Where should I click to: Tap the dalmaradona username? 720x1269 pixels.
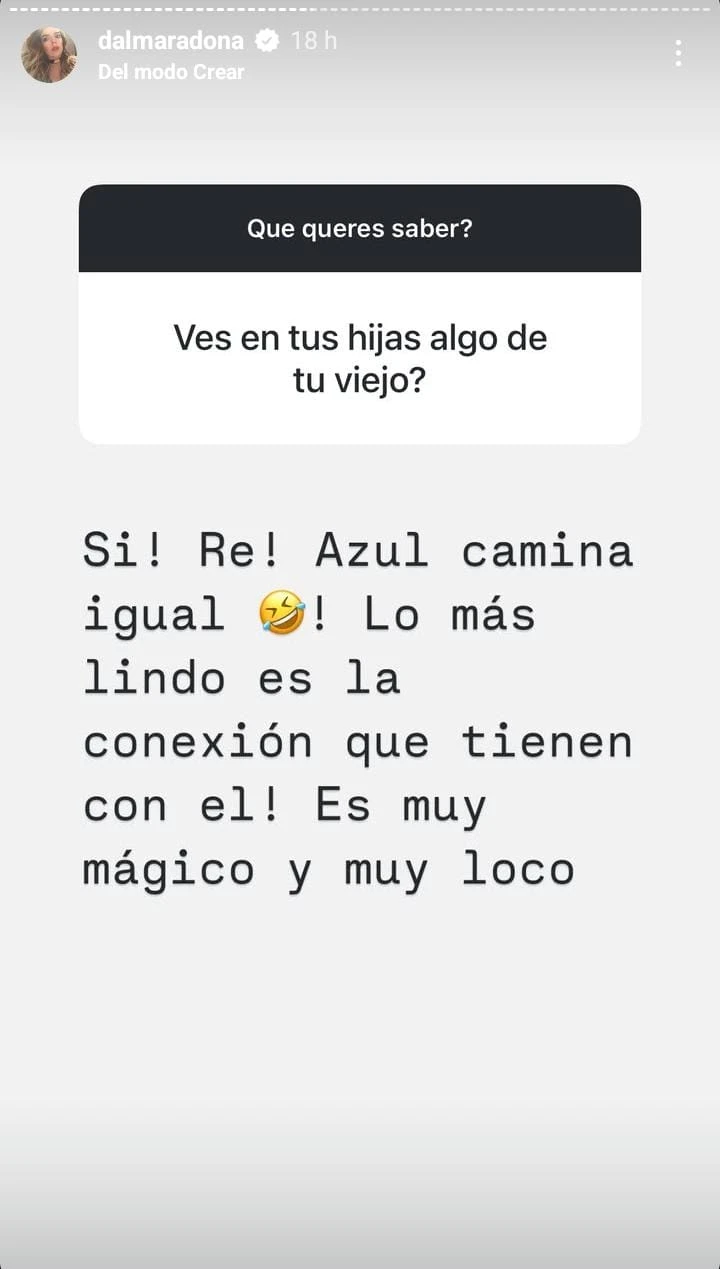[x=171, y=40]
